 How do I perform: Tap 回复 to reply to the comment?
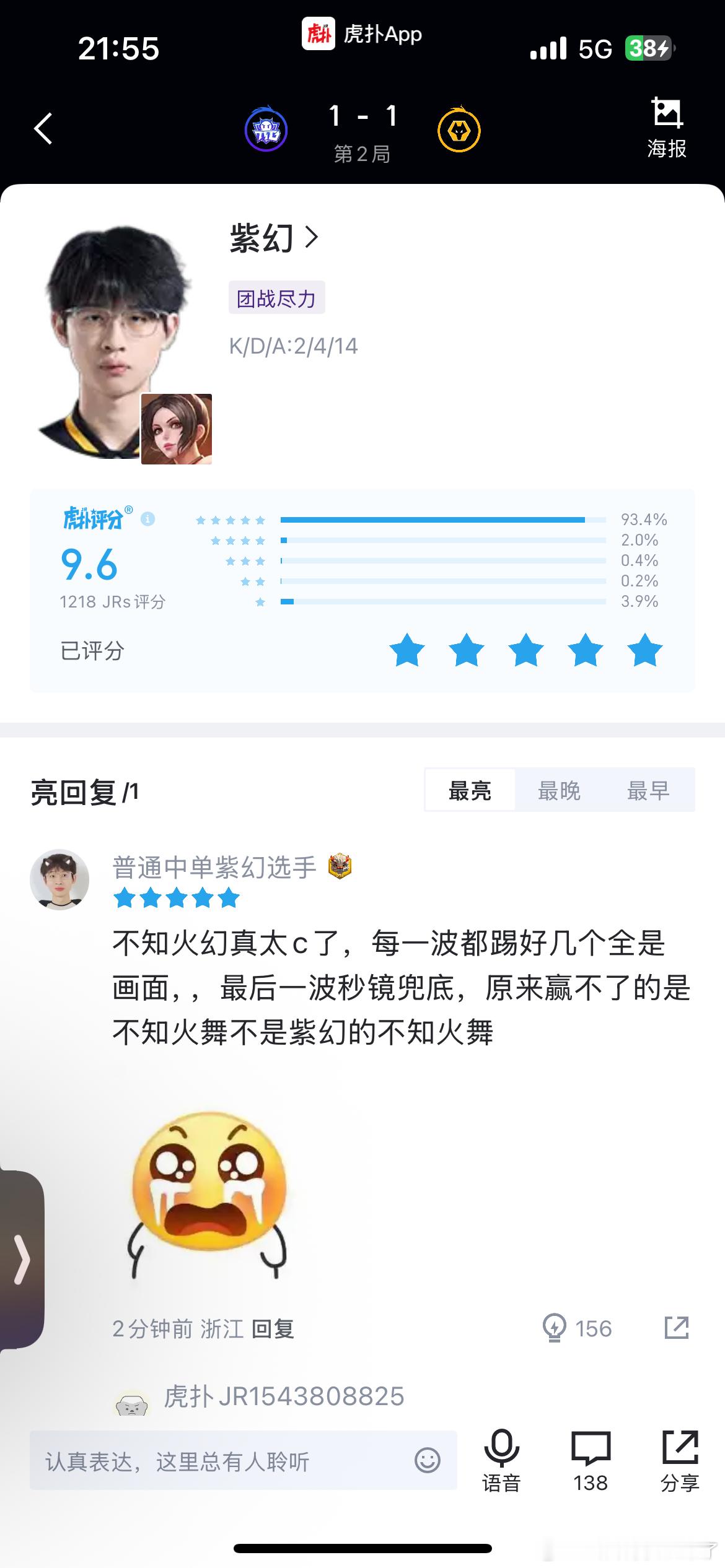273,1328
